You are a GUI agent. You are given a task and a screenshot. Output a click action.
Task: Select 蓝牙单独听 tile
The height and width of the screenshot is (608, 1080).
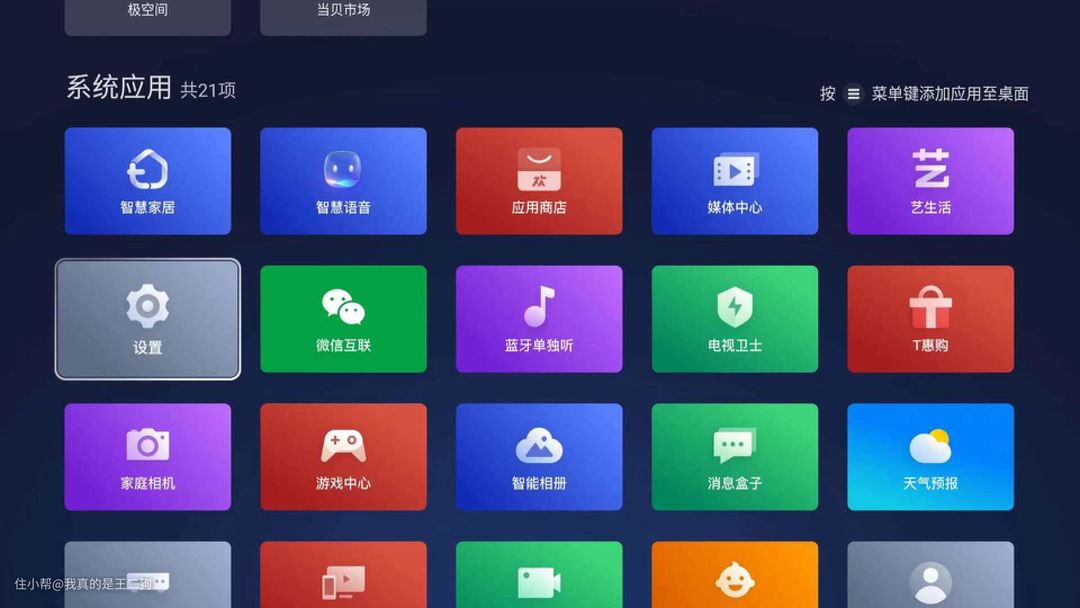click(539, 319)
